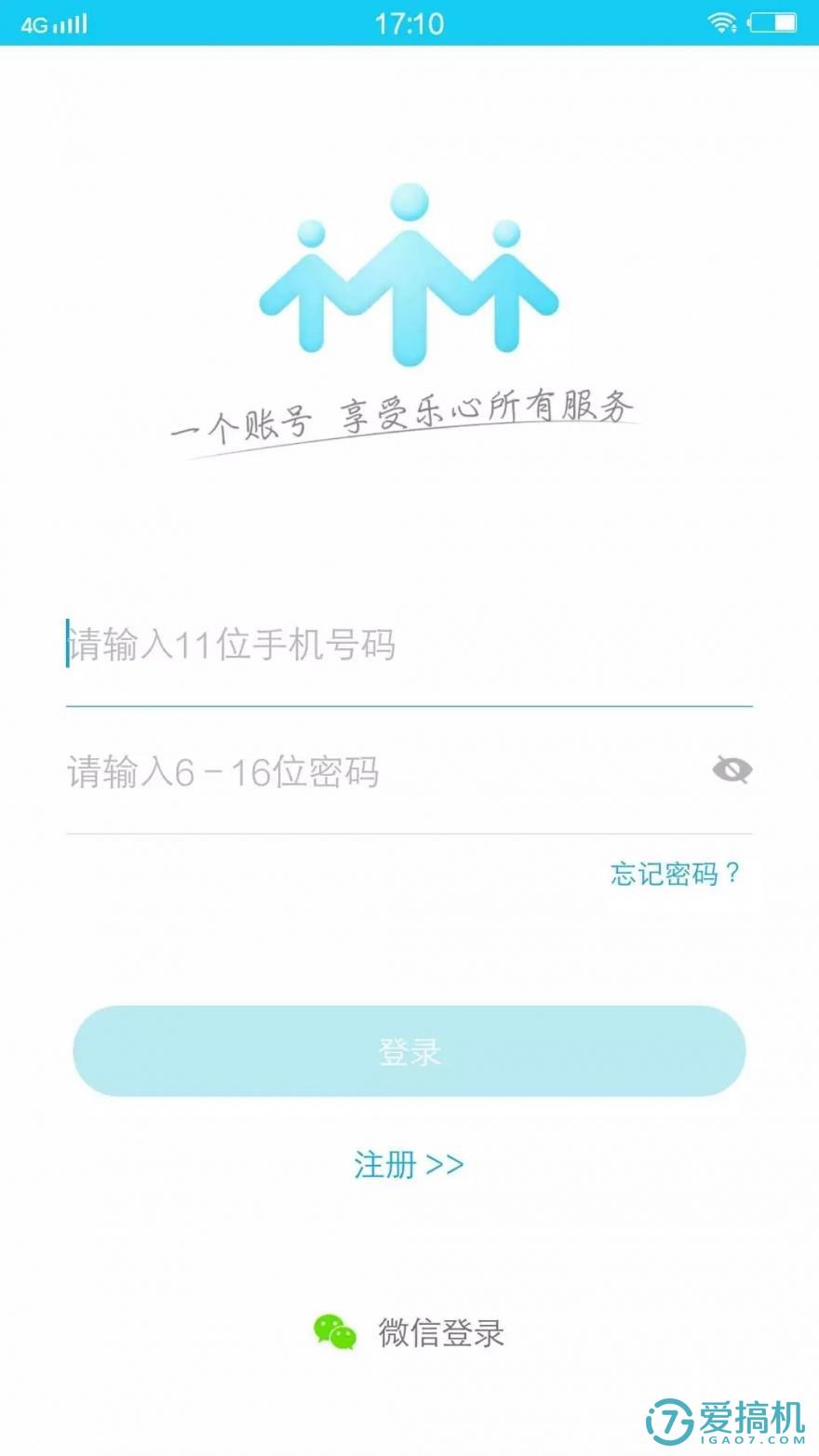Click the Wi-Fi icon in the status bar
The height and width of the screenshot is (1456, 819).
[x=723, y=21]
